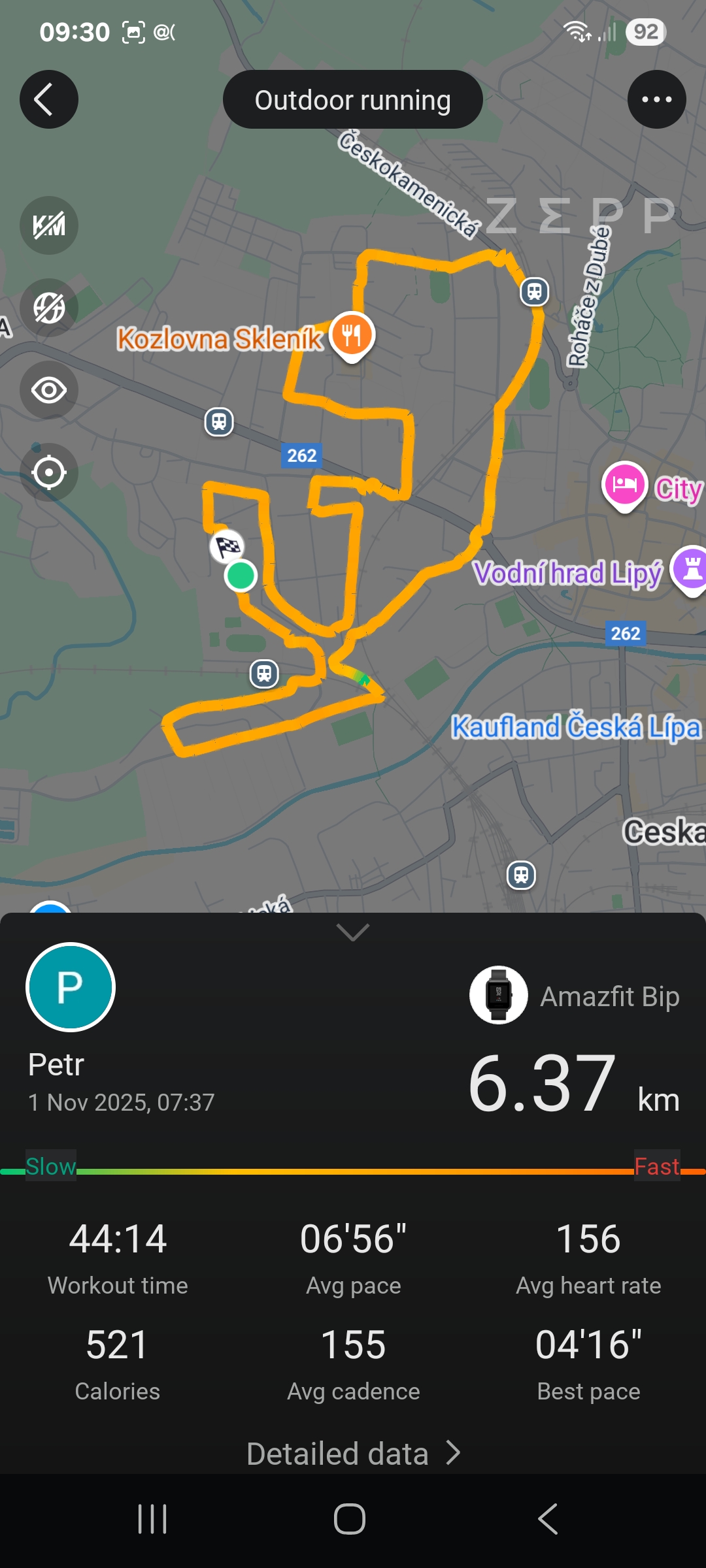This screenshot has width=706, height=1568.
Task: Open Detailed data for this run
Action: [353, 1454]
